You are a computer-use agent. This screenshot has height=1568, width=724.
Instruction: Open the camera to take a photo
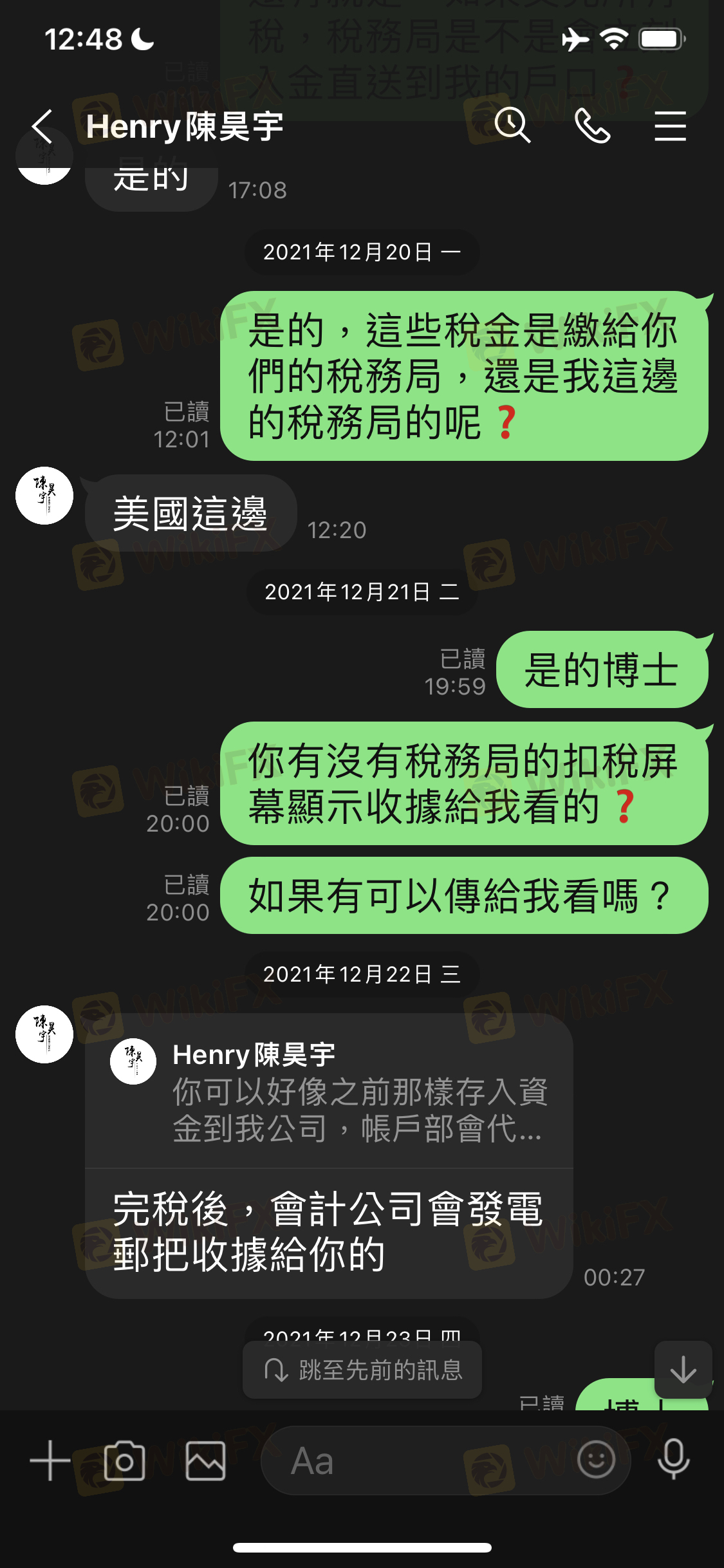click(x=124, y=1461)
